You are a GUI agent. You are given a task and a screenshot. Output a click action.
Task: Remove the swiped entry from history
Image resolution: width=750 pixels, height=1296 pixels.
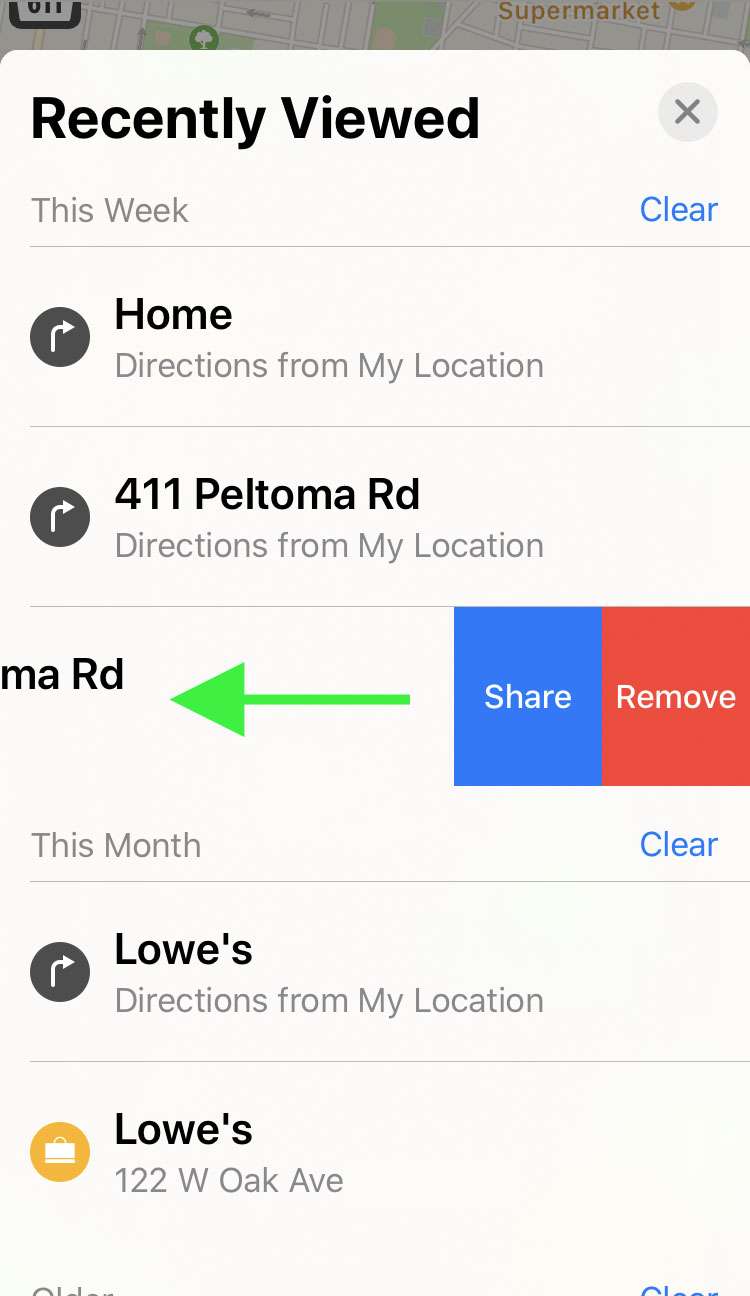676,696
